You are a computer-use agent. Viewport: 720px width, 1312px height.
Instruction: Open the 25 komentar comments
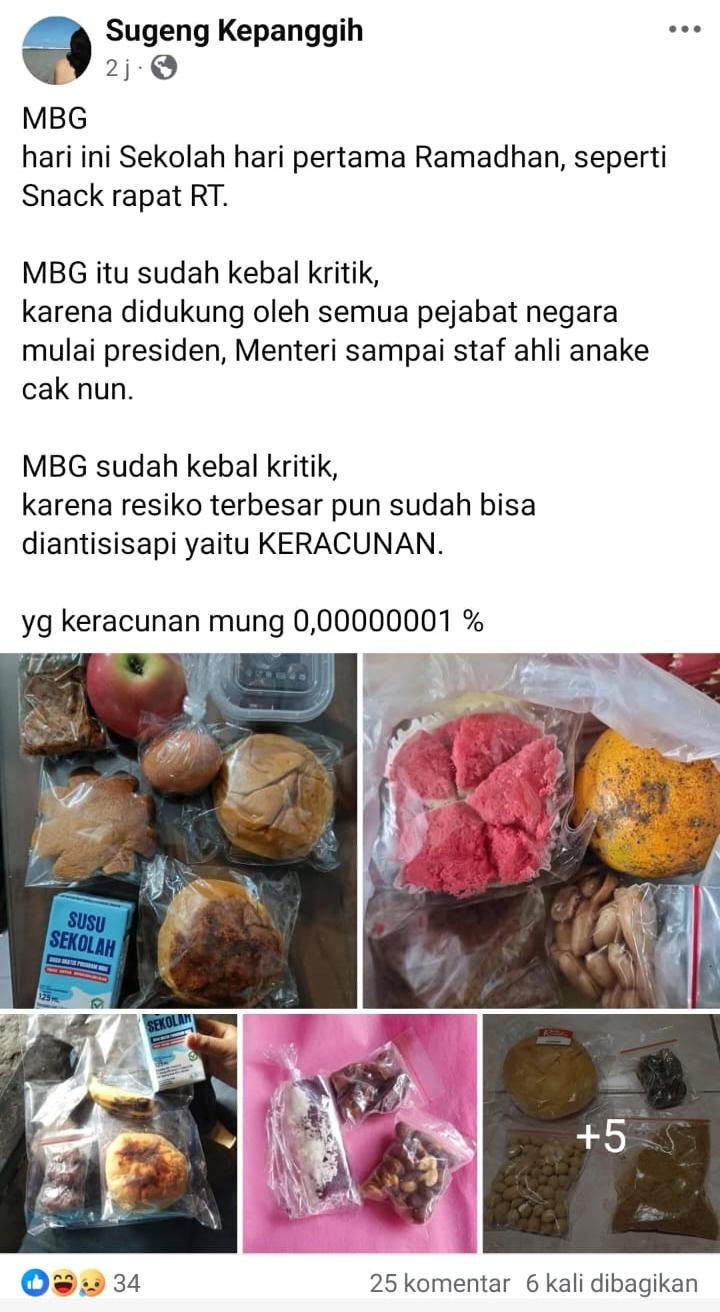tap(439, 1283)
